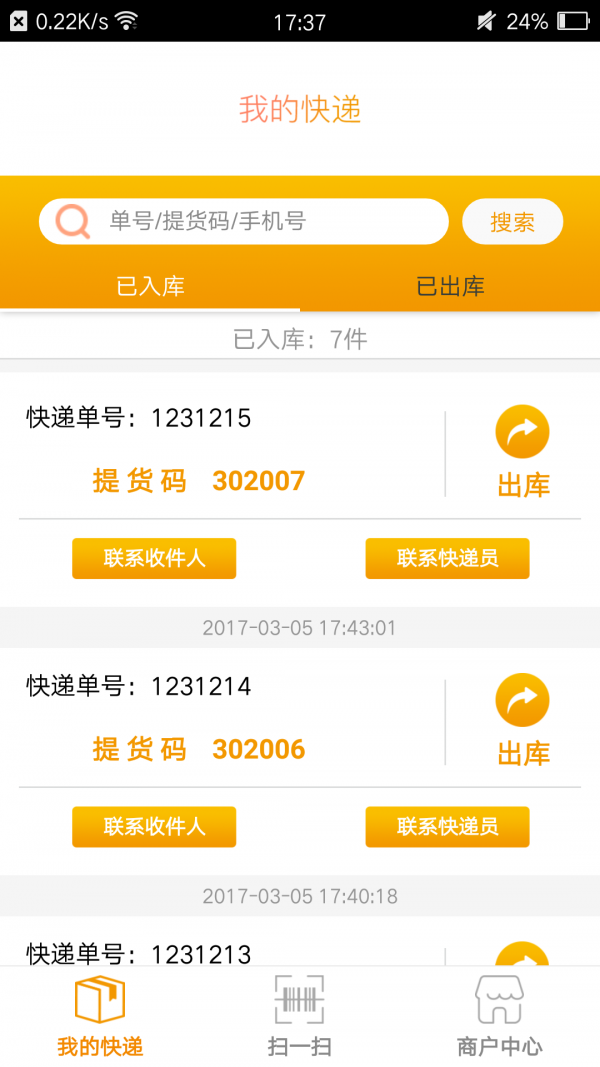Check out parcel 1231215 with 出库
Screen dimensions: 600x1067
523,452
